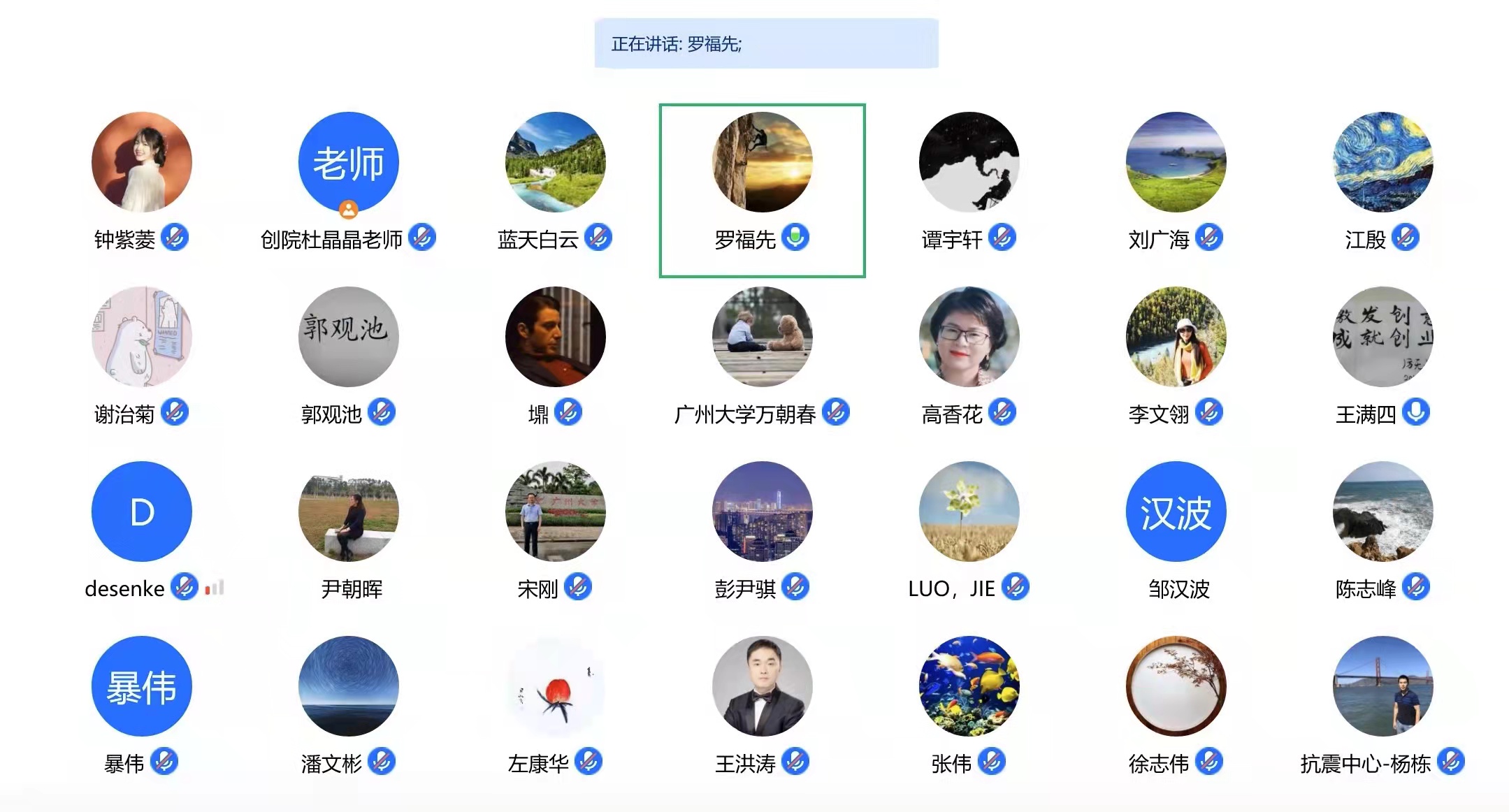Tap 创院杜晶晶老师's host avatar
The height and width of the screenshot is (812, 1509).
(x=348, y=162)
